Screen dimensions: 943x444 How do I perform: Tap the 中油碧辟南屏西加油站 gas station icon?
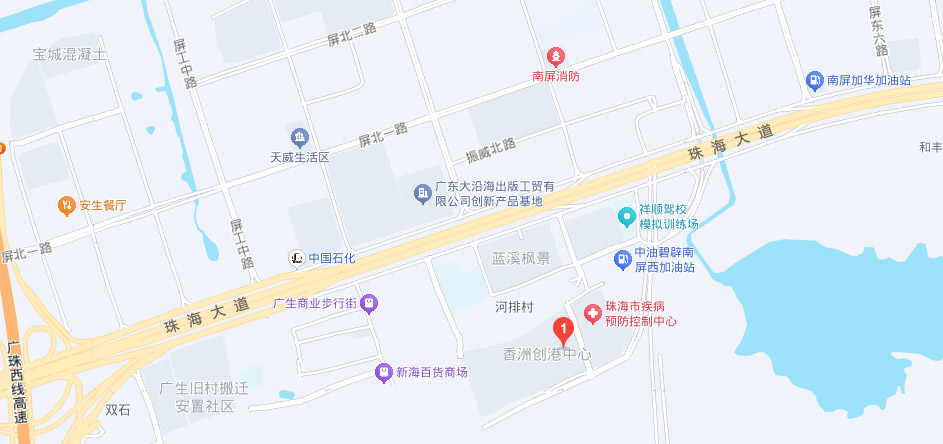click(621, 259)
